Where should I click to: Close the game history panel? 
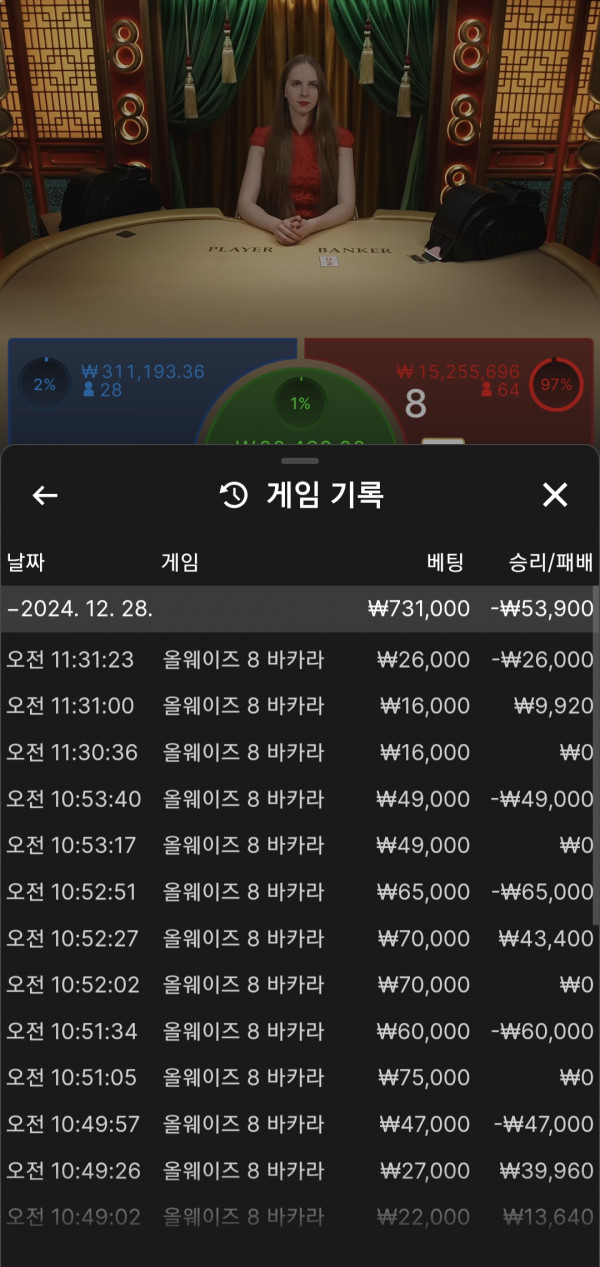tap(555, 495)
